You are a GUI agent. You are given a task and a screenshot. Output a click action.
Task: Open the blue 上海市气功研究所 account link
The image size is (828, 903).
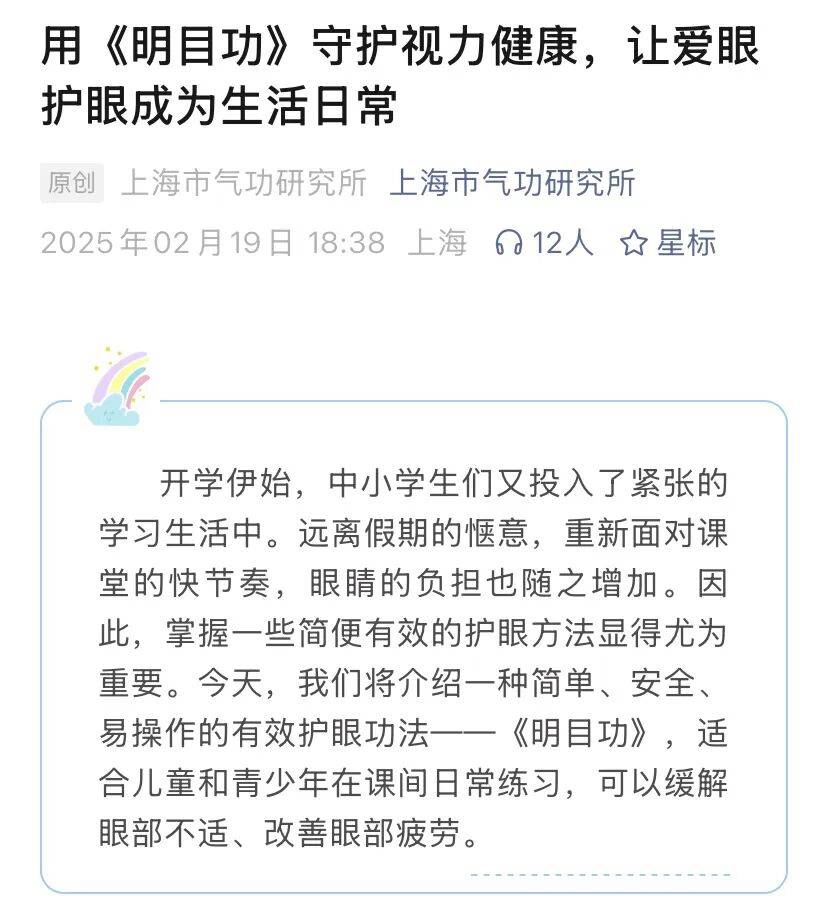click(x=512, y=183)
